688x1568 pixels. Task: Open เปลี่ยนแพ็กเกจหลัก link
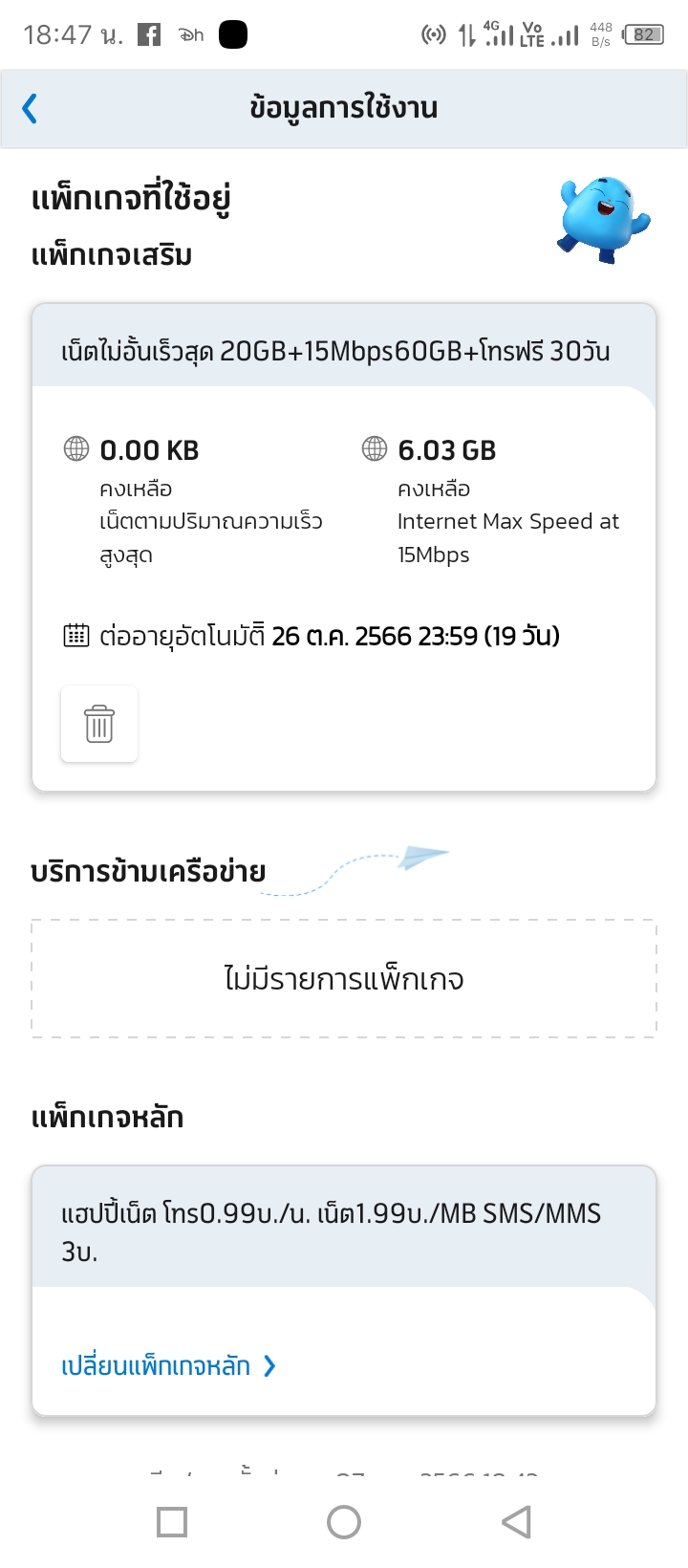pos(168,1365)
